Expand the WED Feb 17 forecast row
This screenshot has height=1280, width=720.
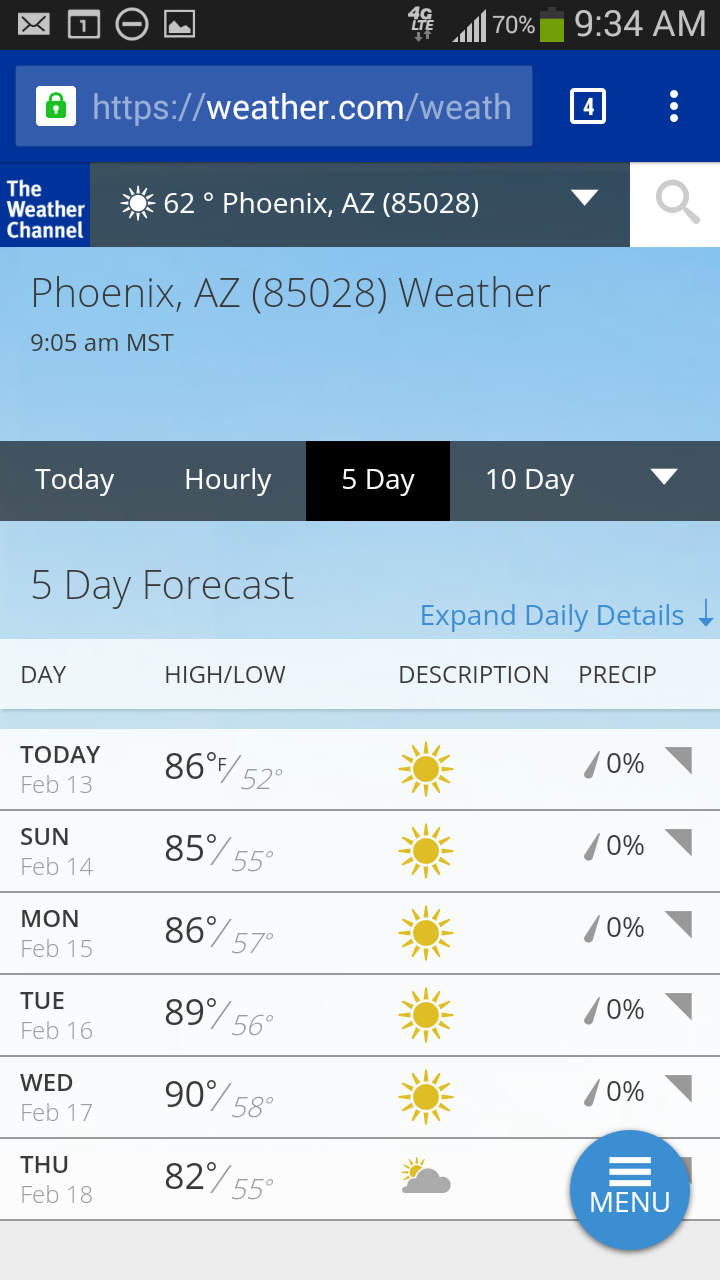click(678, 1090)
